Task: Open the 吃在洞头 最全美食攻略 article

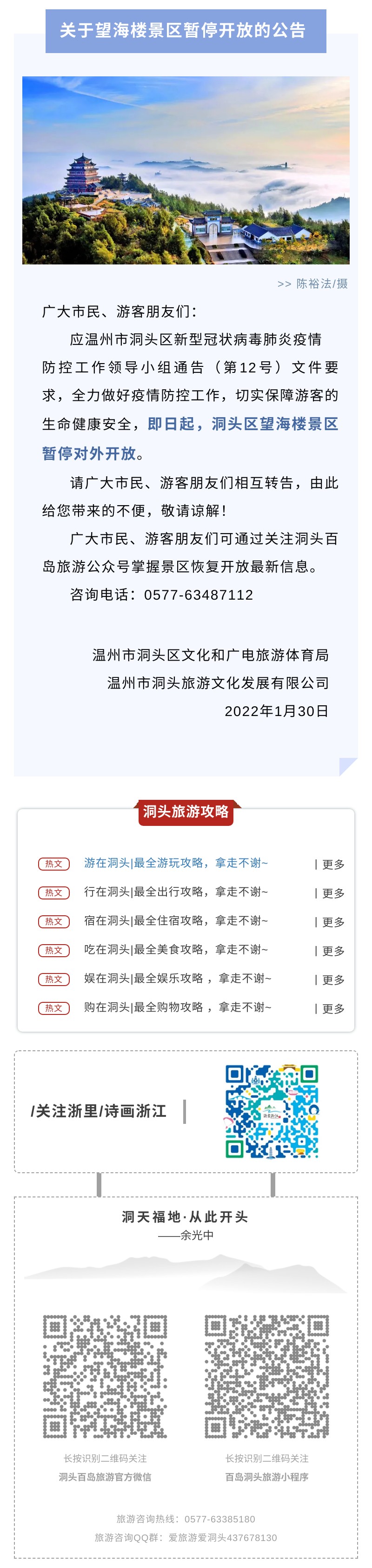Action: click(x=176, y=949)
